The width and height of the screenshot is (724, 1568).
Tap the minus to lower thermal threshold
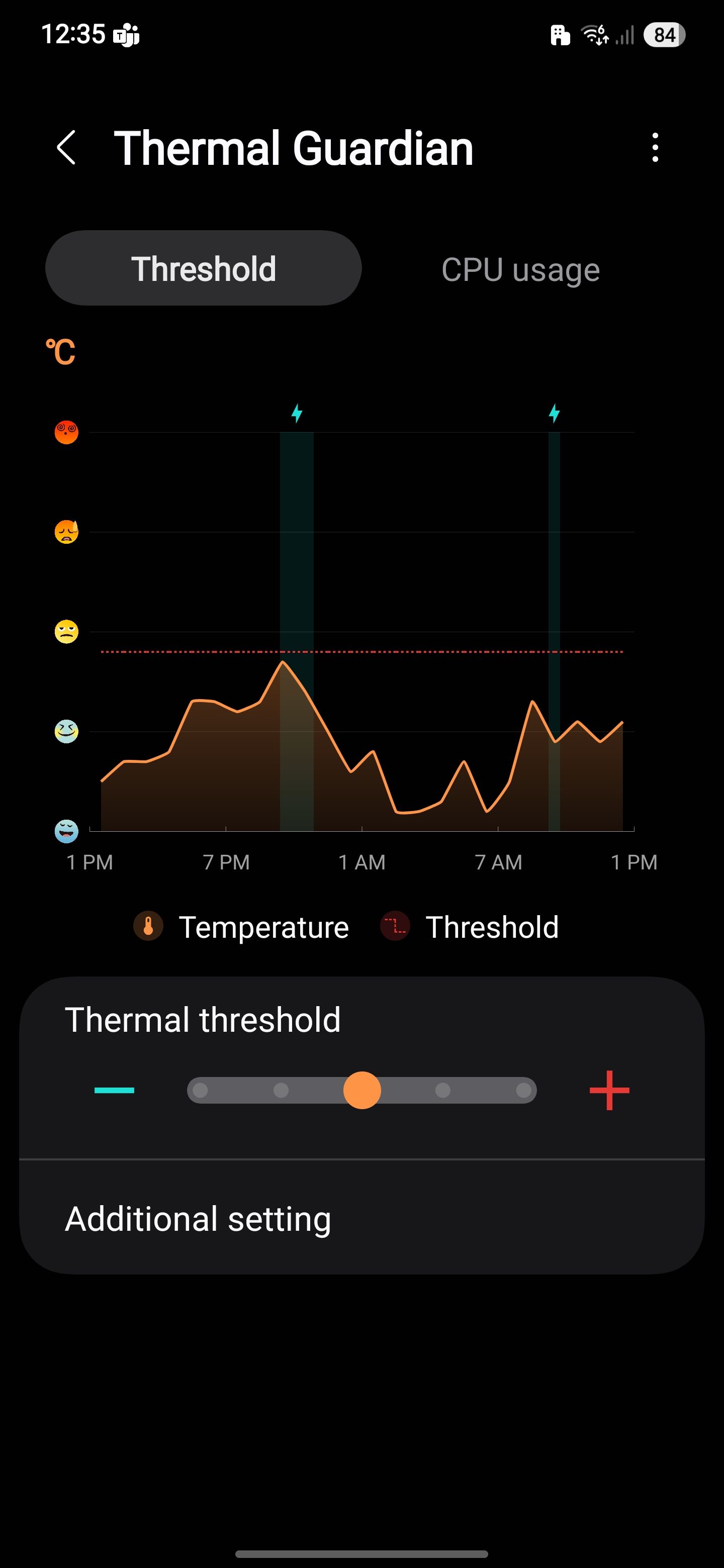(114, 1090)
